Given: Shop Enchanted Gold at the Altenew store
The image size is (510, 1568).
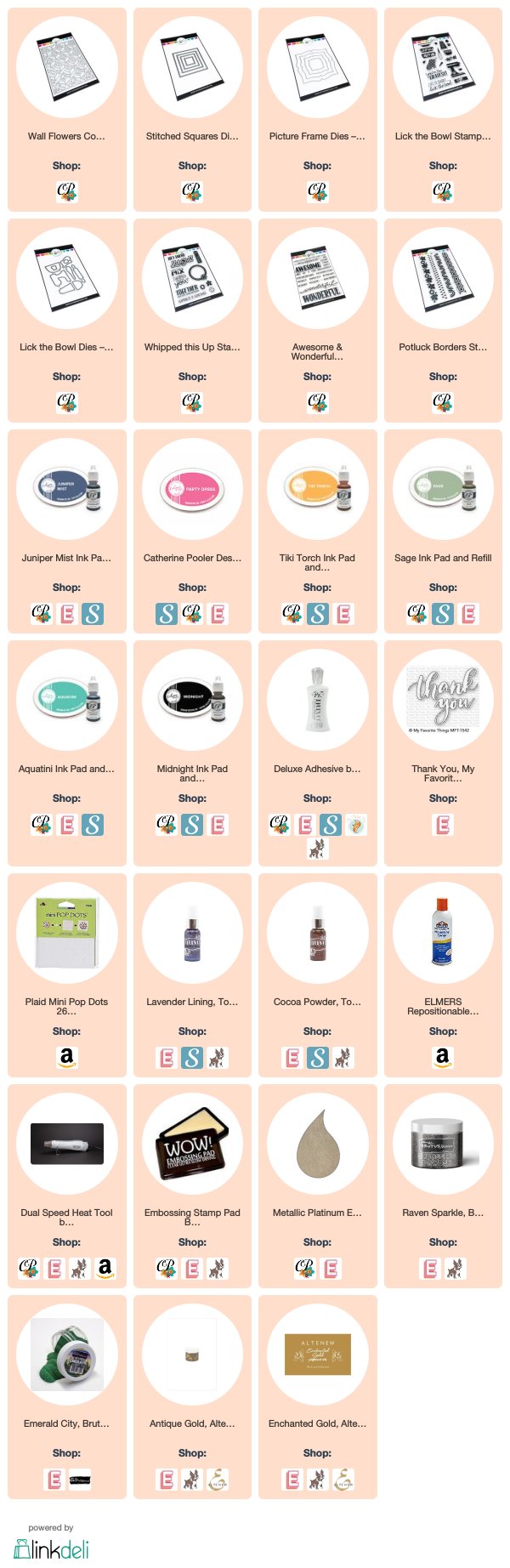Looking at the screenshot, I should (343, 1479).
